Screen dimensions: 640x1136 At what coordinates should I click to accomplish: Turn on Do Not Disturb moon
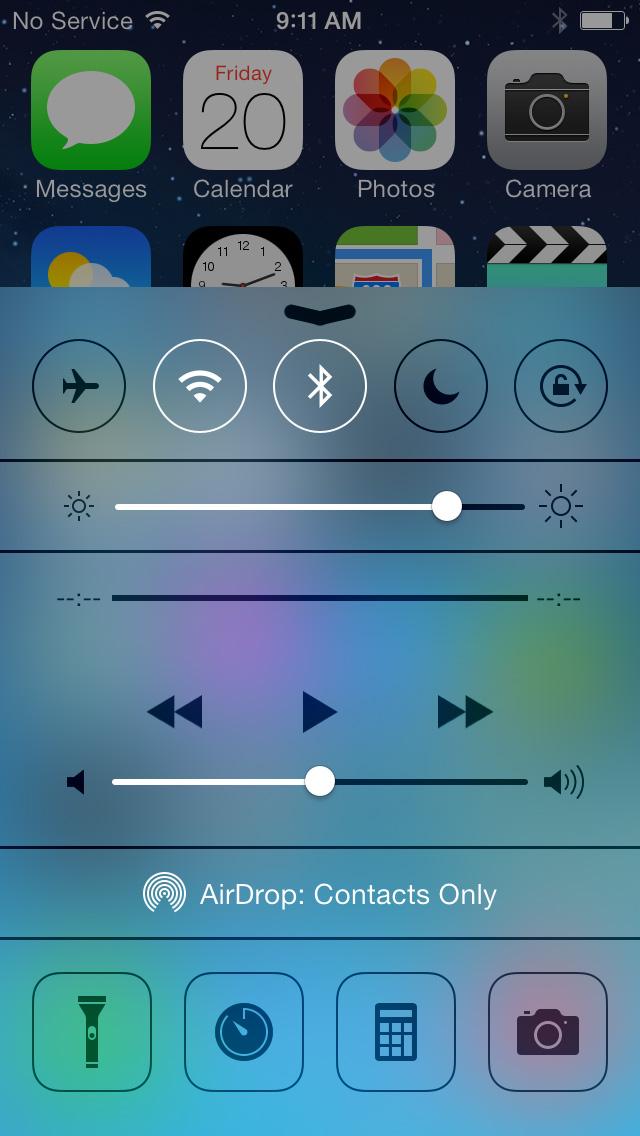pos(441,386)
